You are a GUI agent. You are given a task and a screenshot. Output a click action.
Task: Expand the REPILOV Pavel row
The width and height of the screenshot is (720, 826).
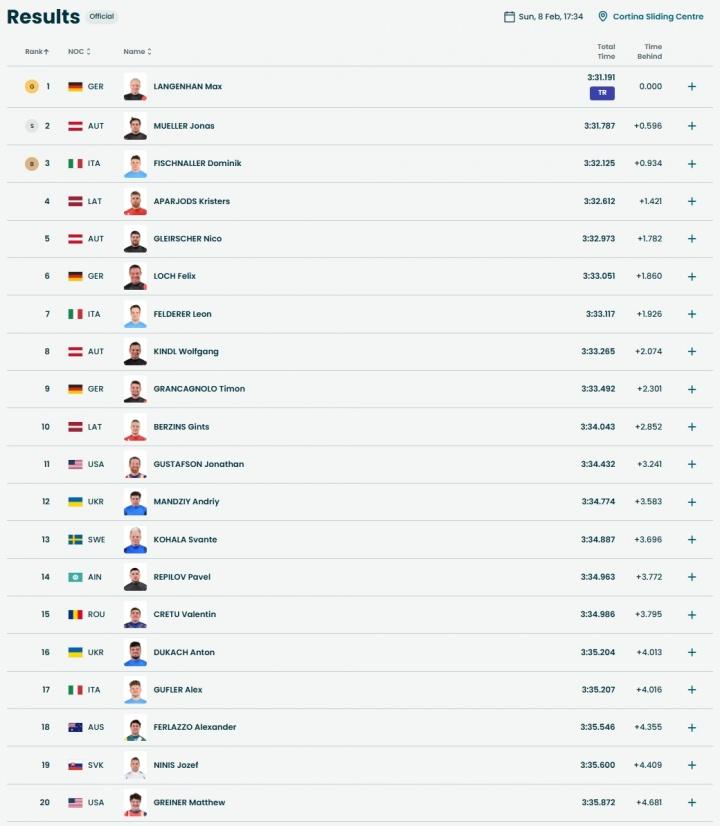[691, 577]
